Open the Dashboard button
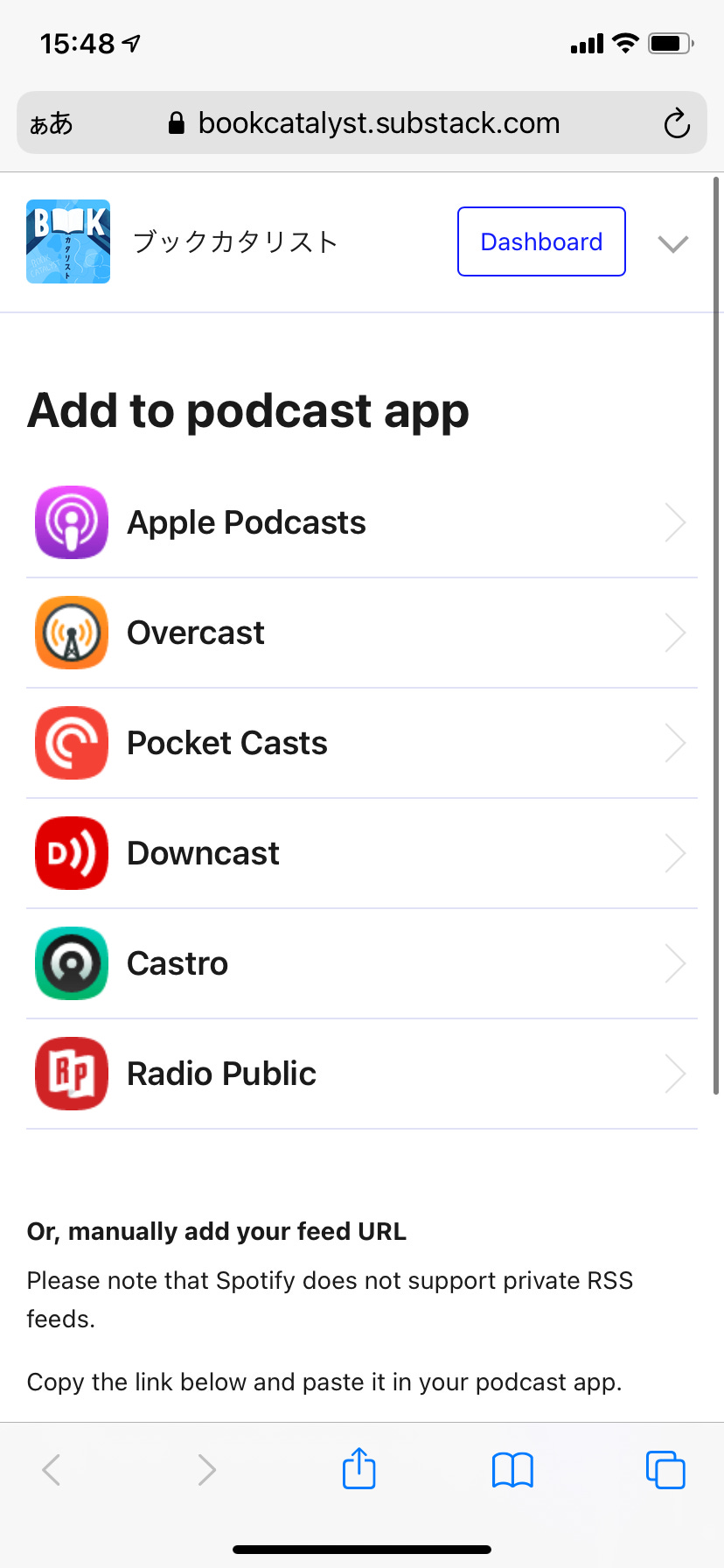The image size is (724, 1568). point(541,241)
